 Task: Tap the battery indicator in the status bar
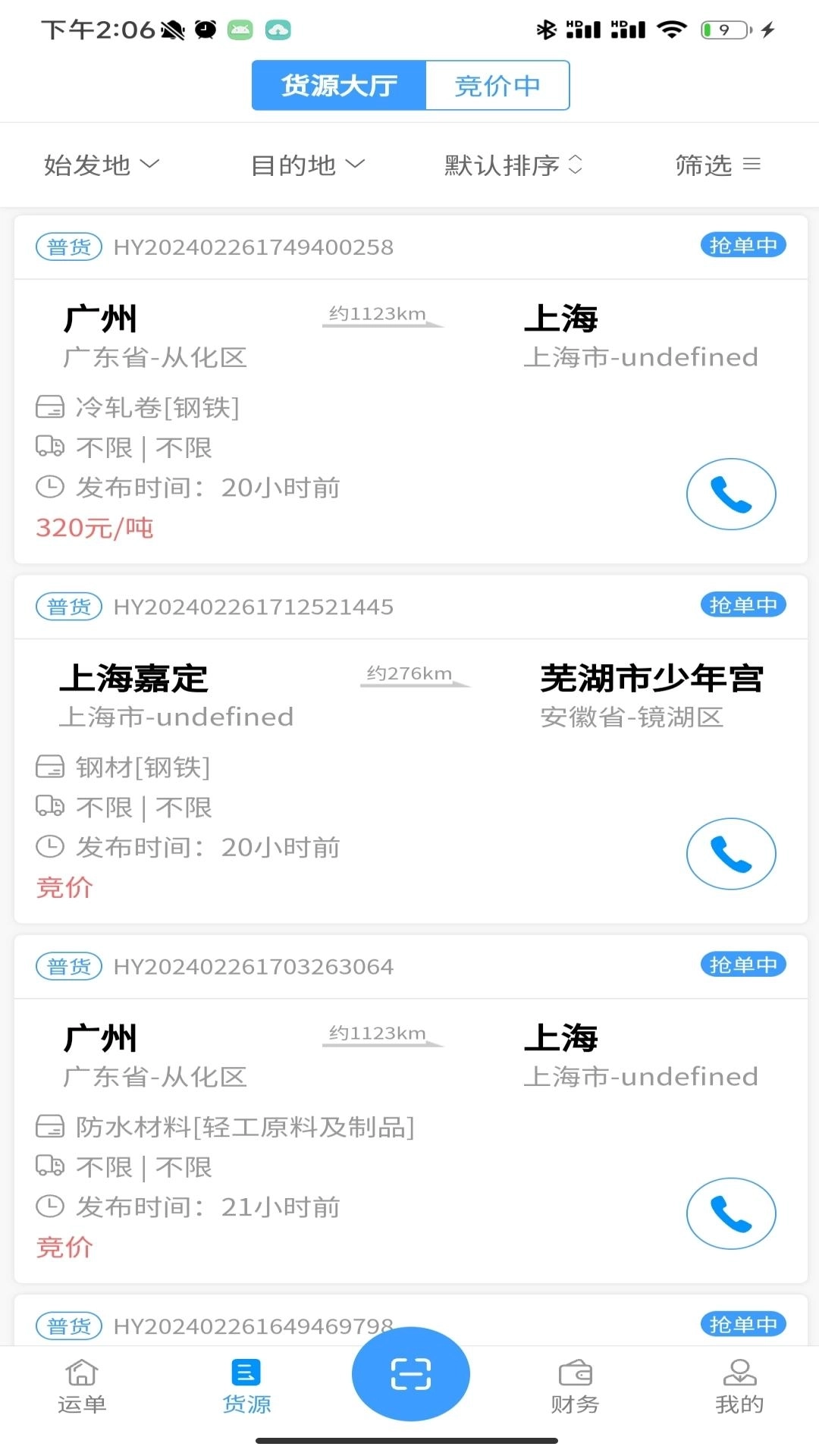pyautogui.click(x=726, y=29)
